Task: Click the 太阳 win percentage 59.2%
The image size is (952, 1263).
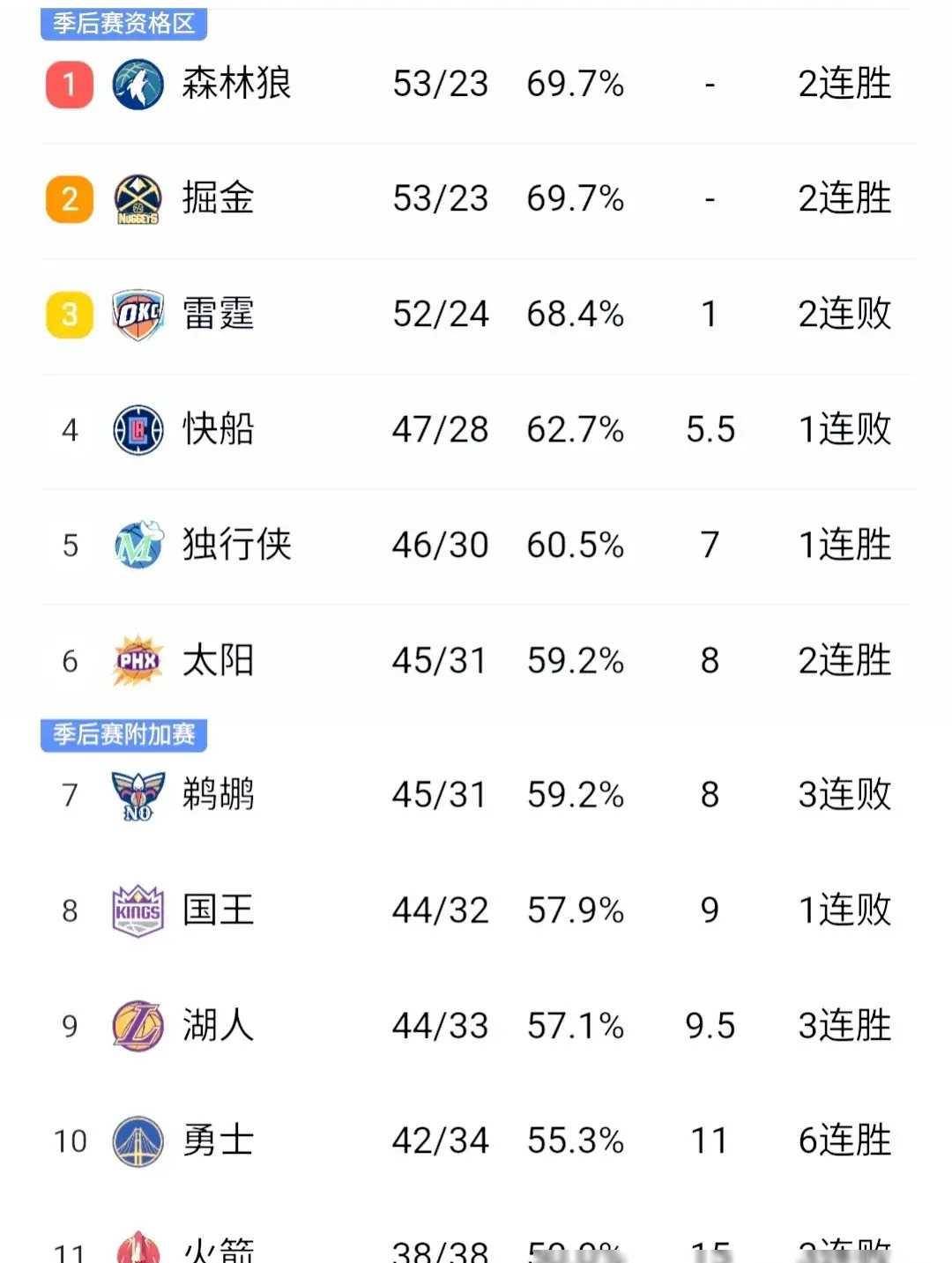Action: point(575,661)
